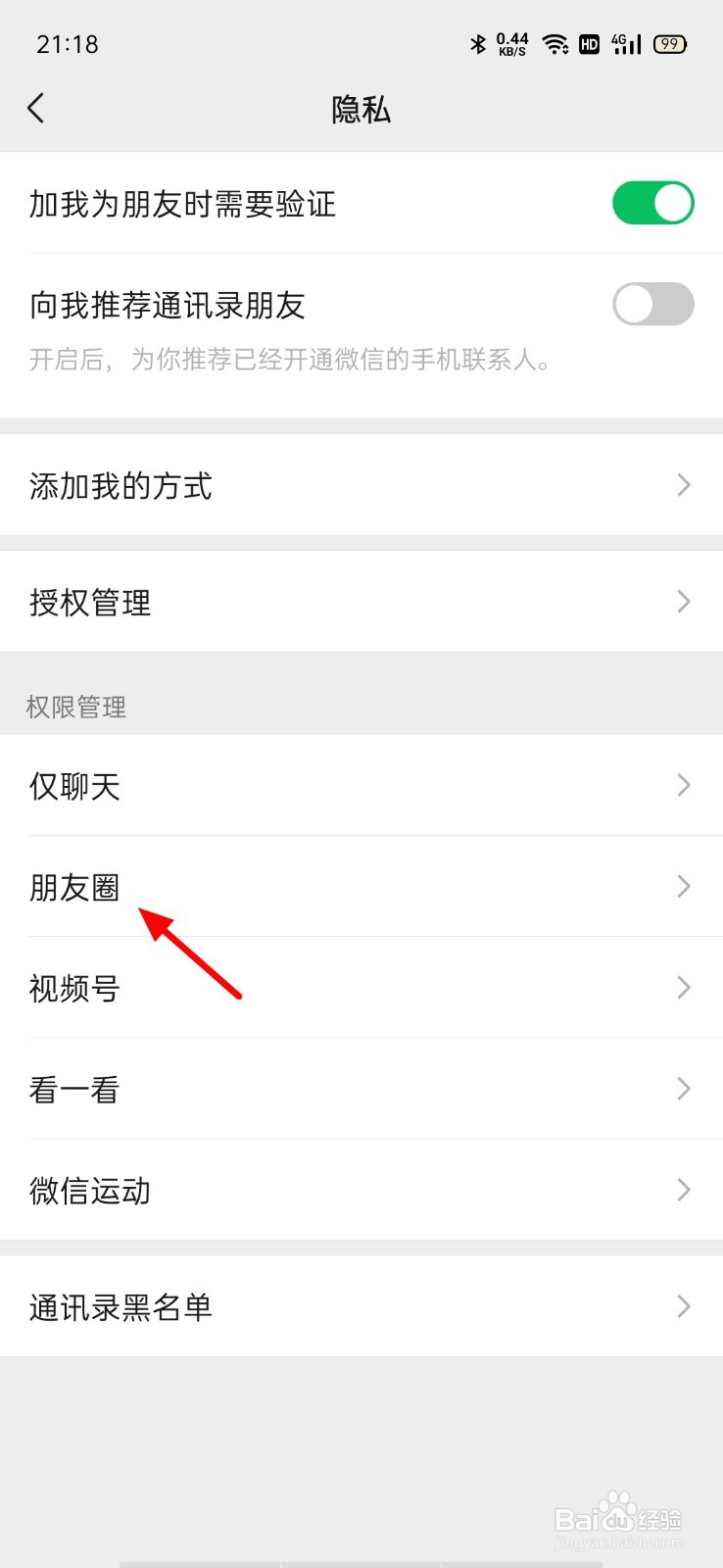Open the 视频号 settings entry
Screen dimensions: 723x1568
[x=361, y=988]
